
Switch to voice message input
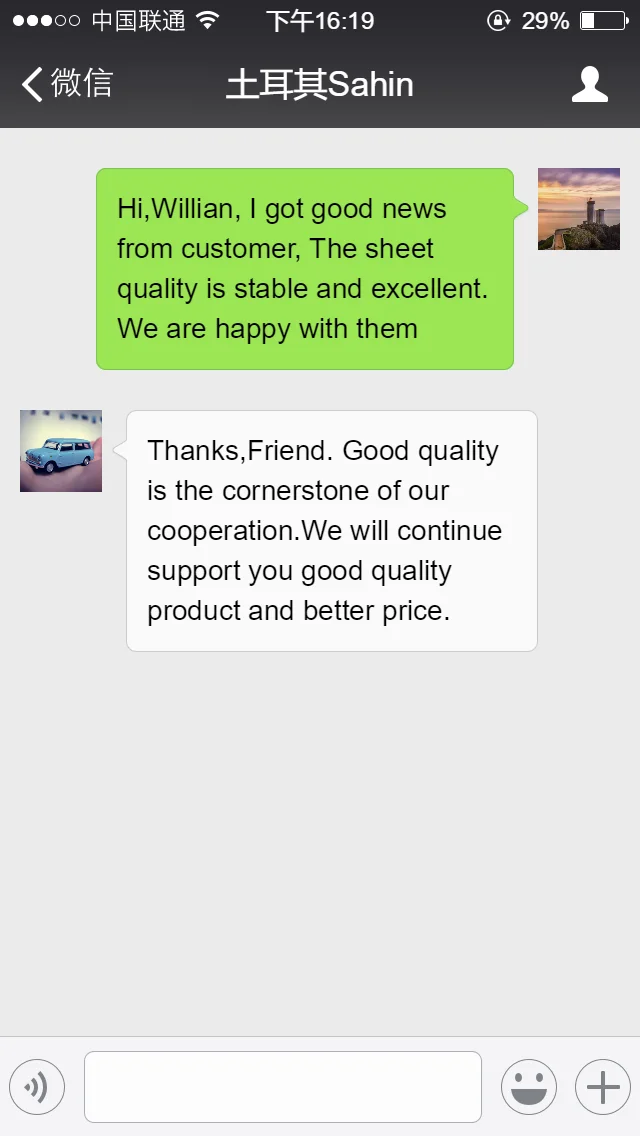click(x=37, y=1087)
